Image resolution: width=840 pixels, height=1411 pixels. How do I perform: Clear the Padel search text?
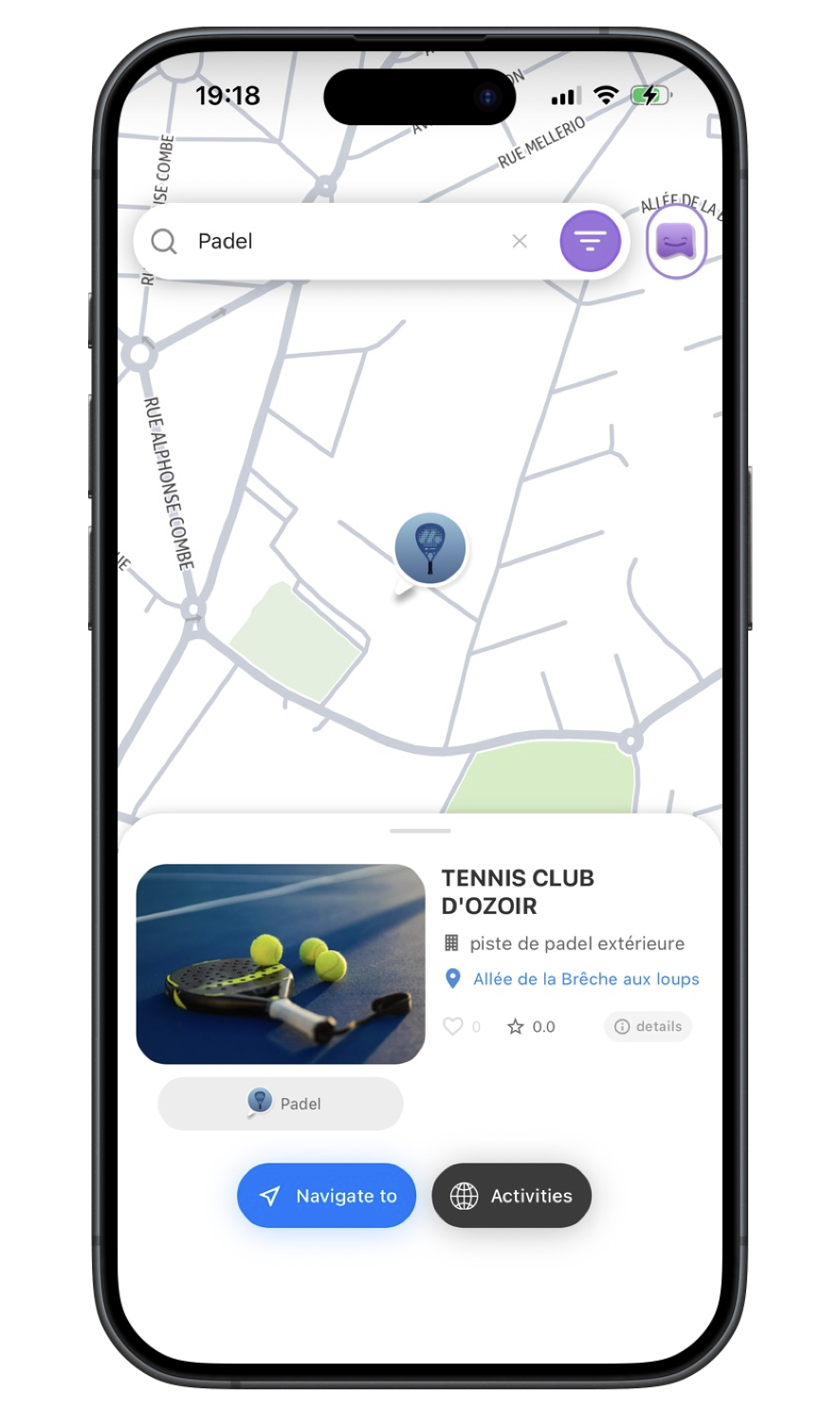point(520,242)
